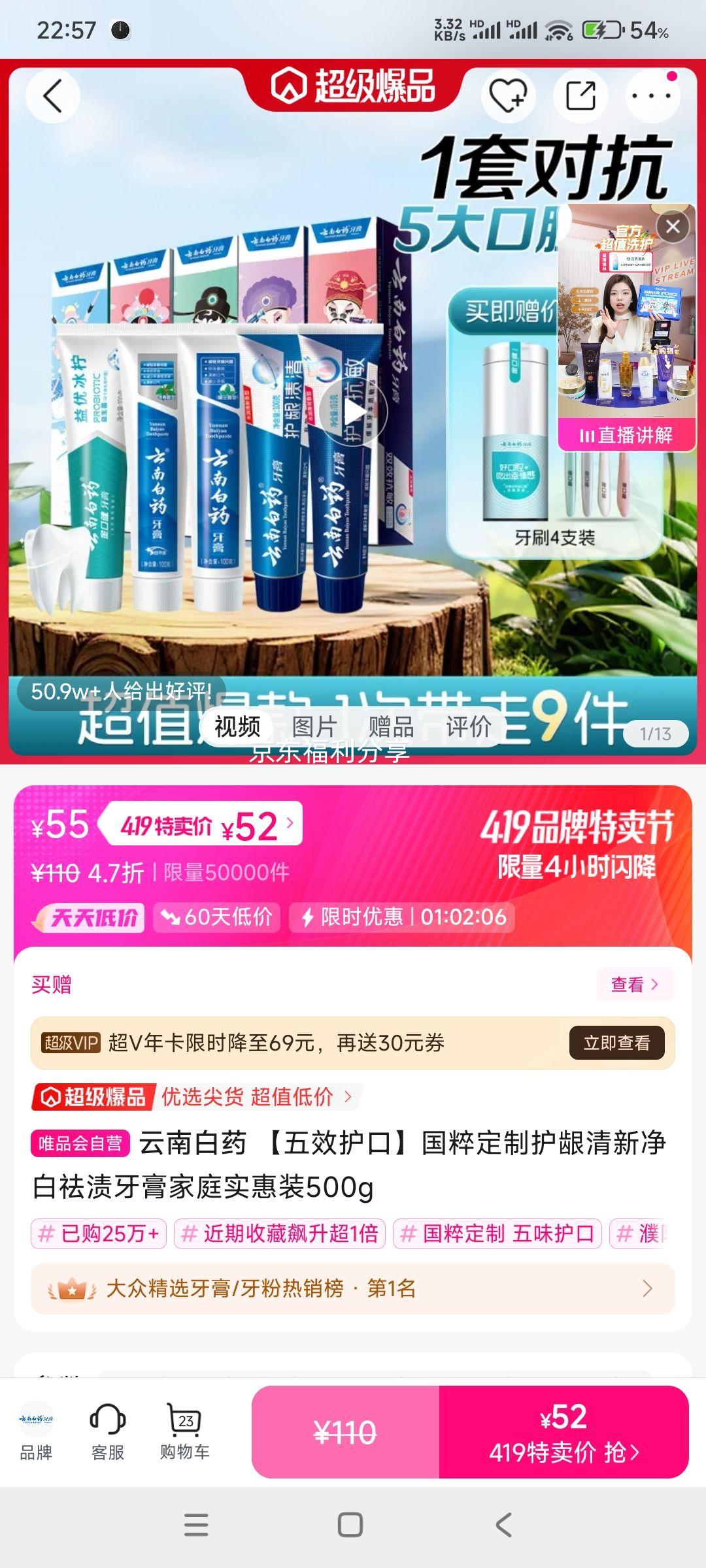Open the three-dot overflow menu

652,96
